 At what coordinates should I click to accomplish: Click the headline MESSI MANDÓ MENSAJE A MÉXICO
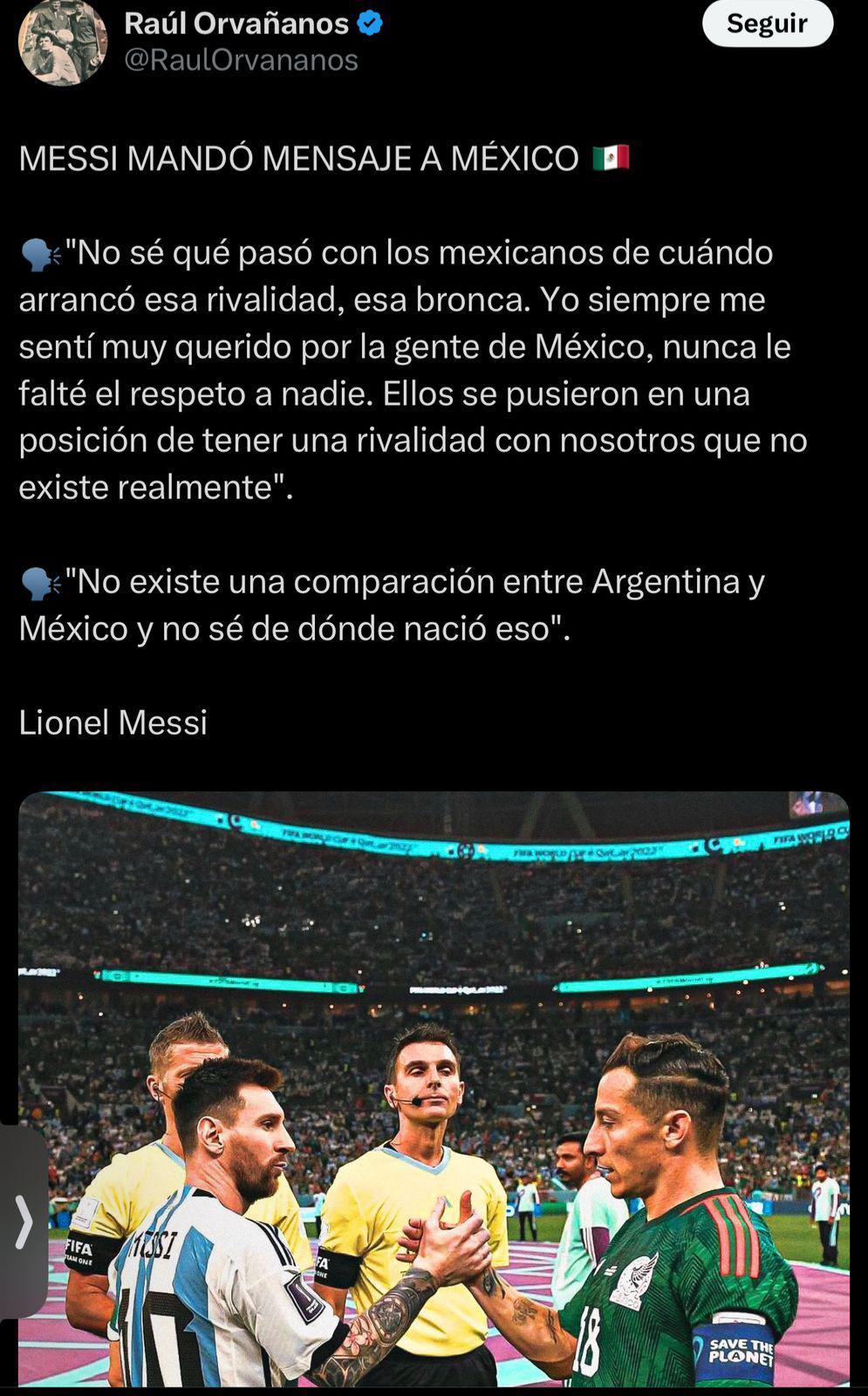(x=297, y=159)
